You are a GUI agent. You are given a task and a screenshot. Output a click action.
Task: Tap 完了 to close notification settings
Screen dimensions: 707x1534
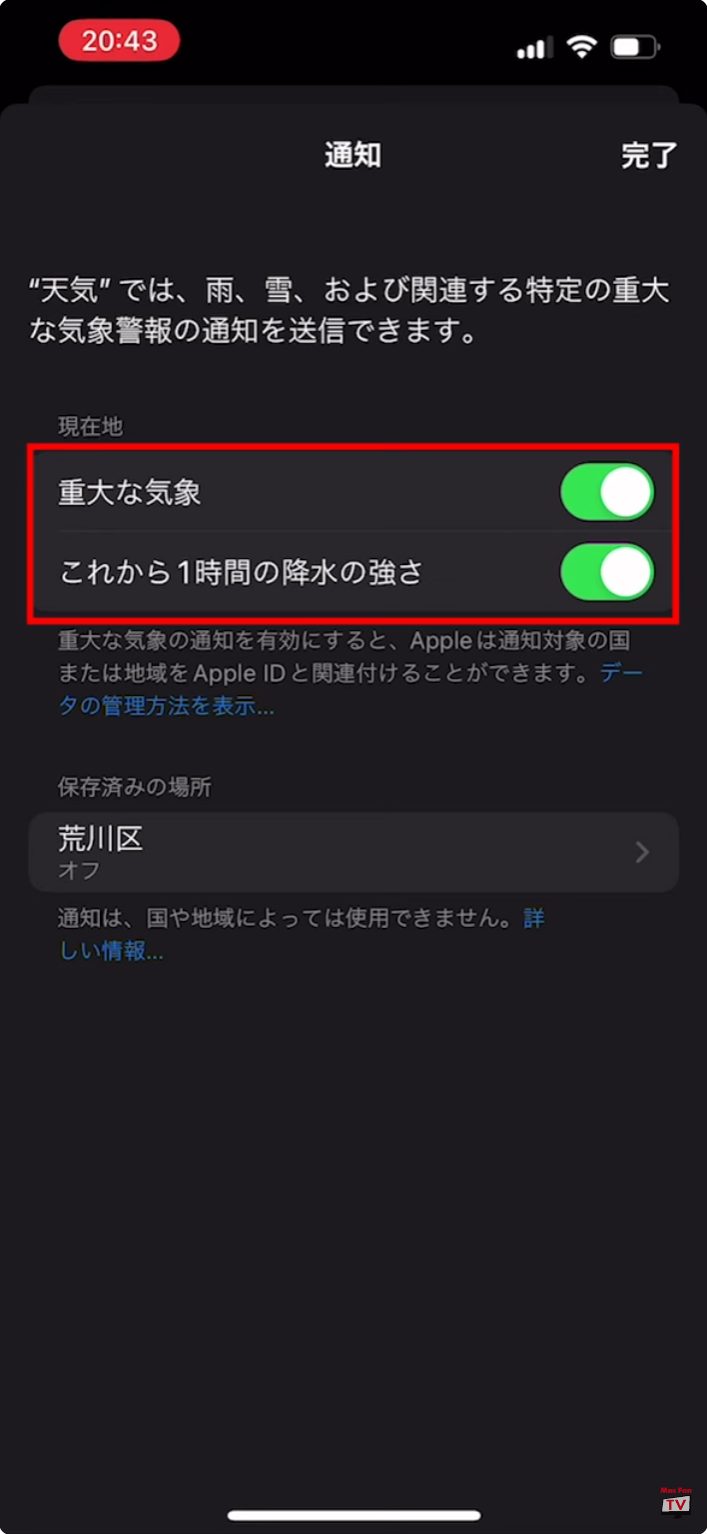click(x=648, y=155)
